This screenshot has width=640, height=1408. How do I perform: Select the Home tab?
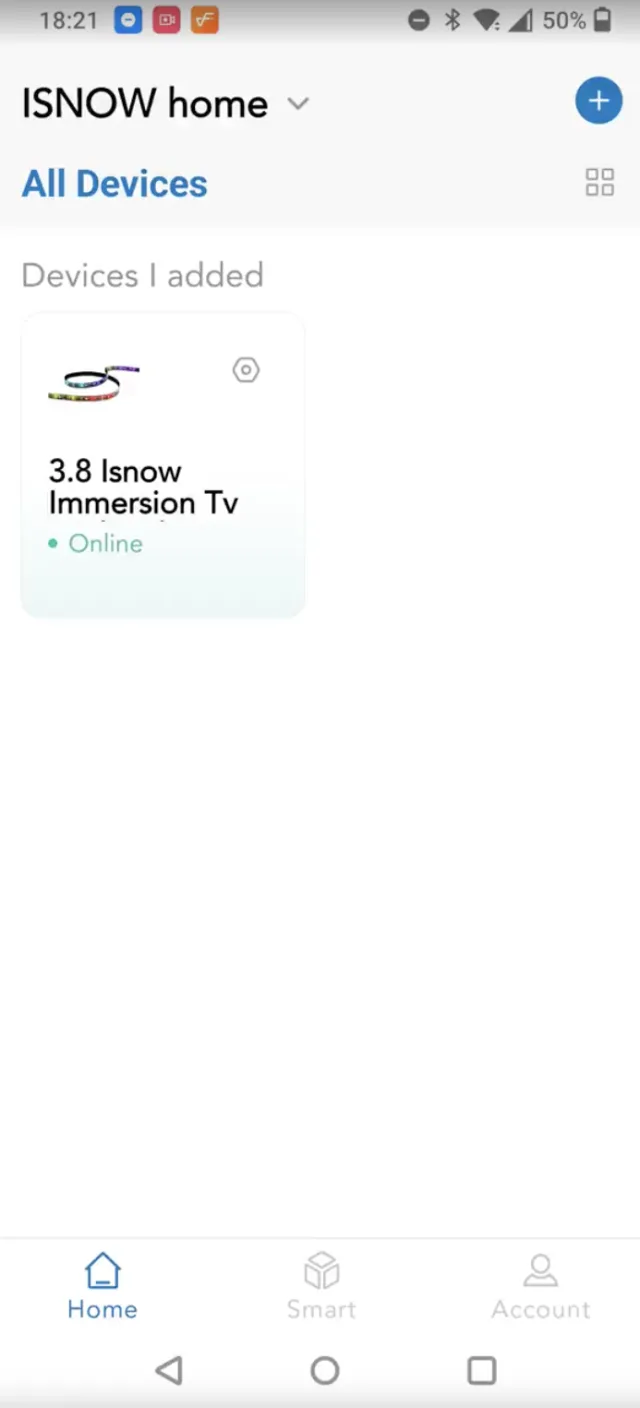[102, 1286]
